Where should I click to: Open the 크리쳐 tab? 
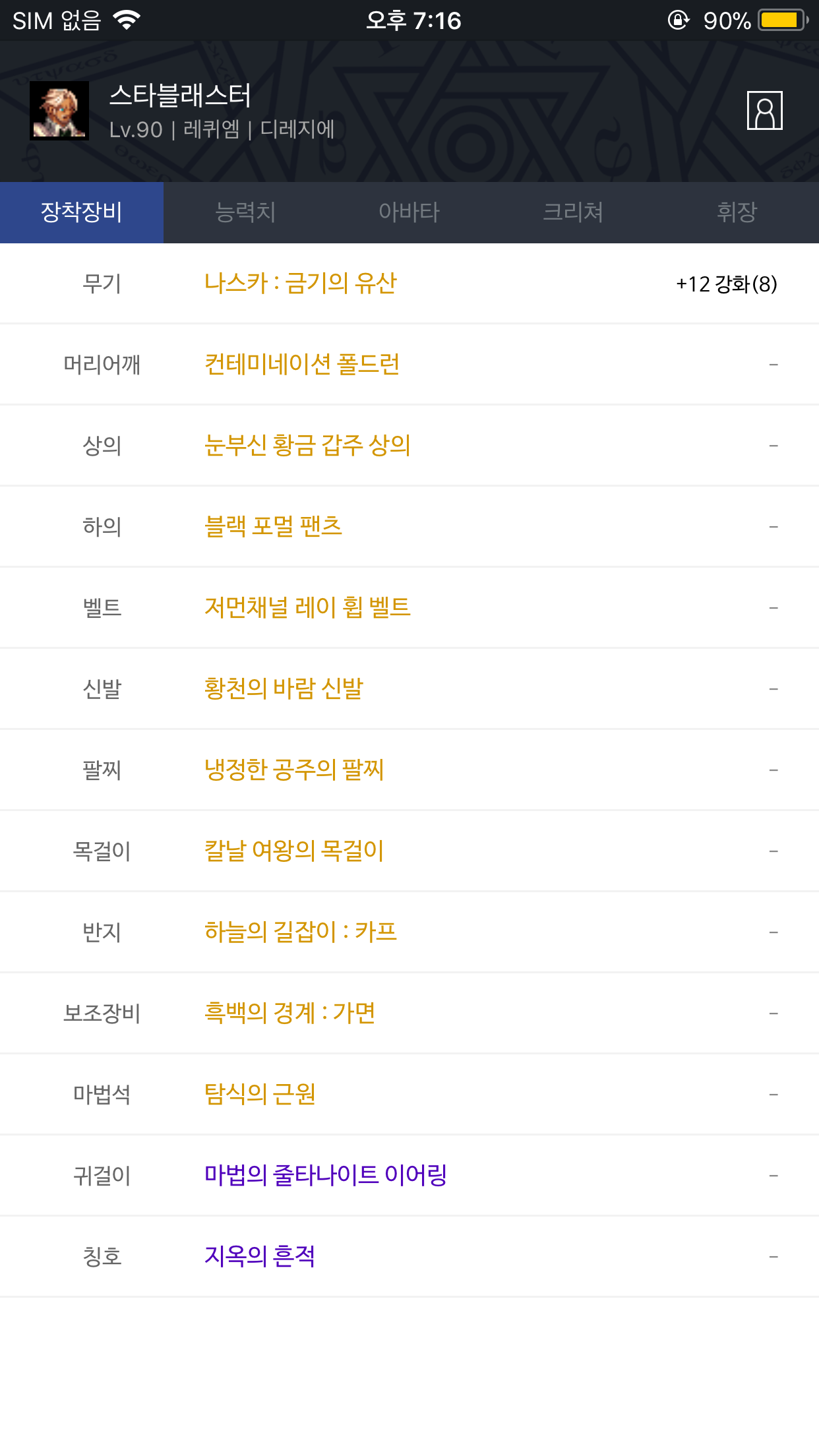[573, 212]
